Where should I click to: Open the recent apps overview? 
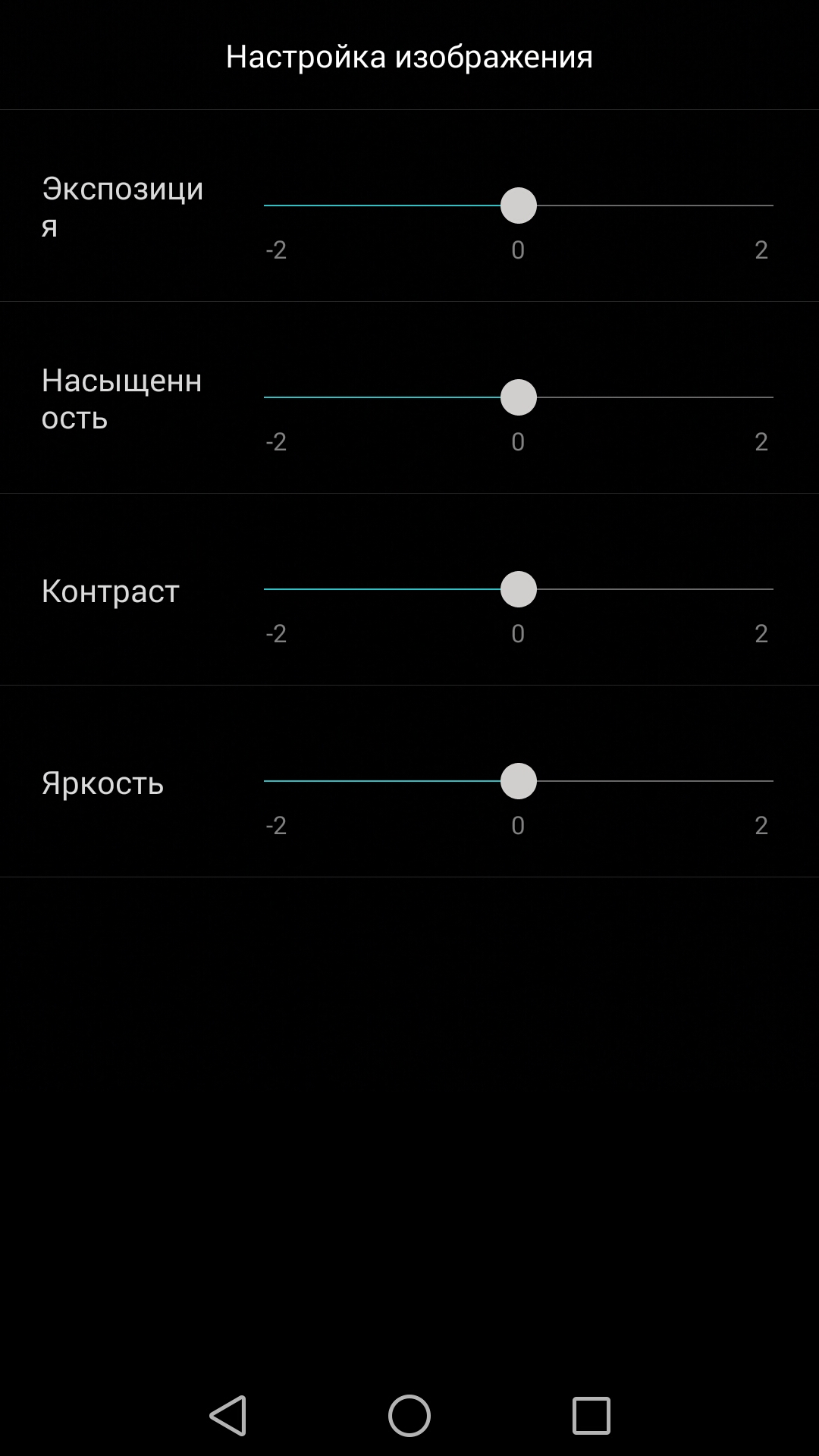pyautogui.click(x=591, y=1415)
